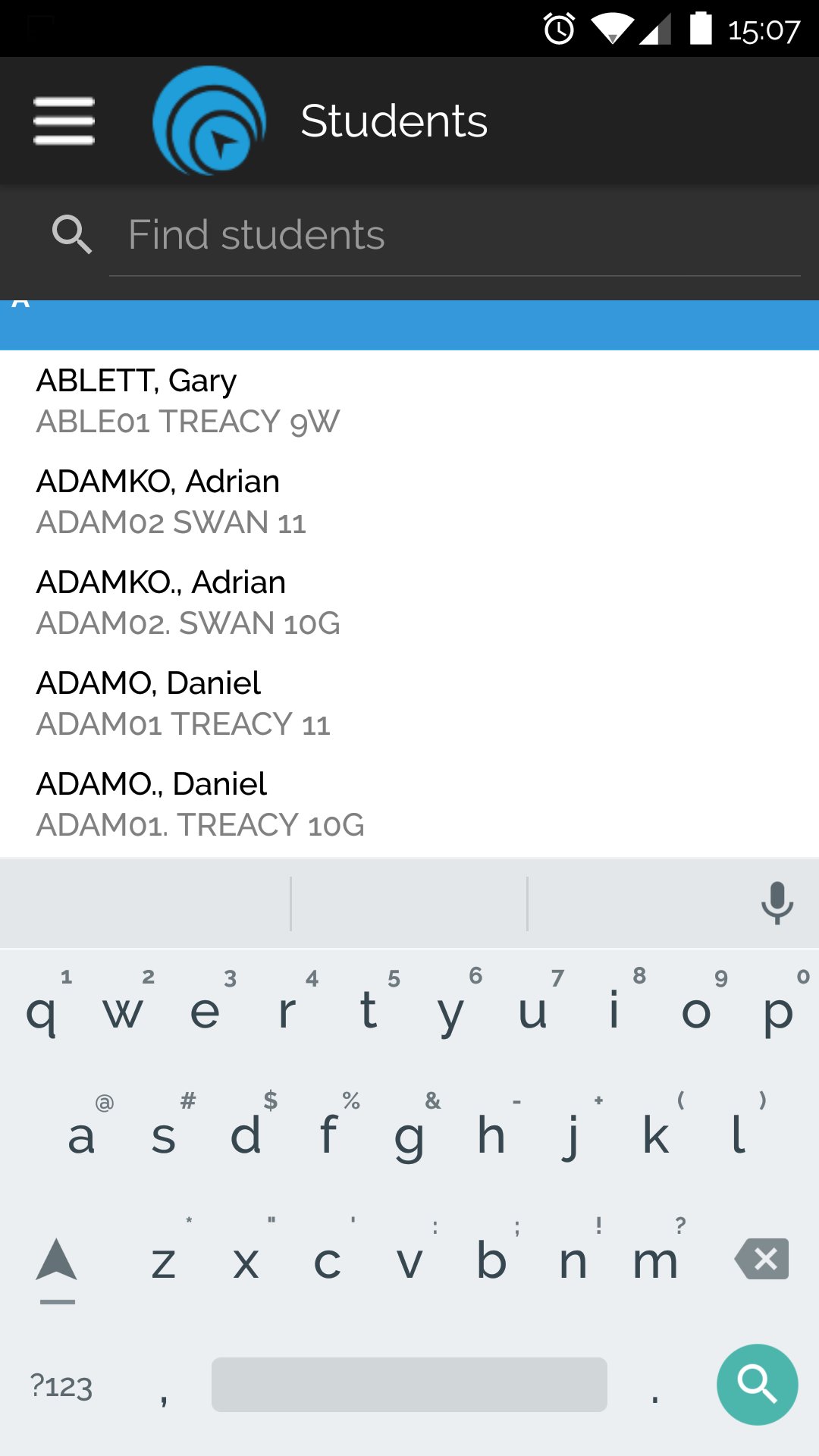The height and width of the screenshot is (1456, 819).
Task: Select student ABLETT, Gary
Action: coord(303,398)
